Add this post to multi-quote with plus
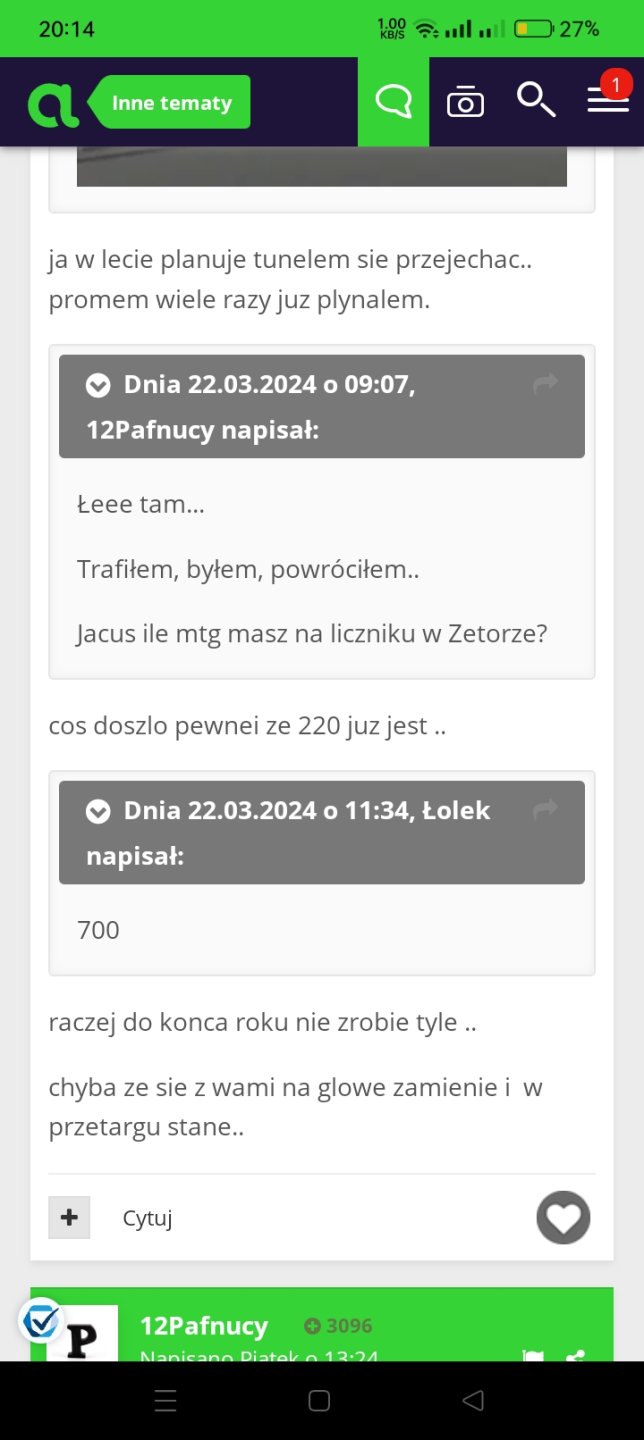 [69, 1217]
